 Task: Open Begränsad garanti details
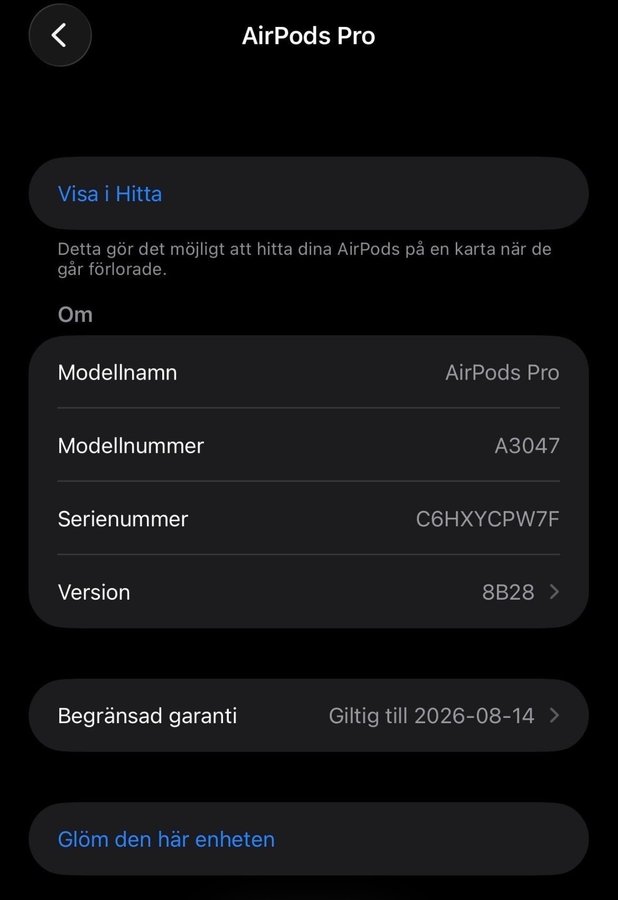point(308,716)
